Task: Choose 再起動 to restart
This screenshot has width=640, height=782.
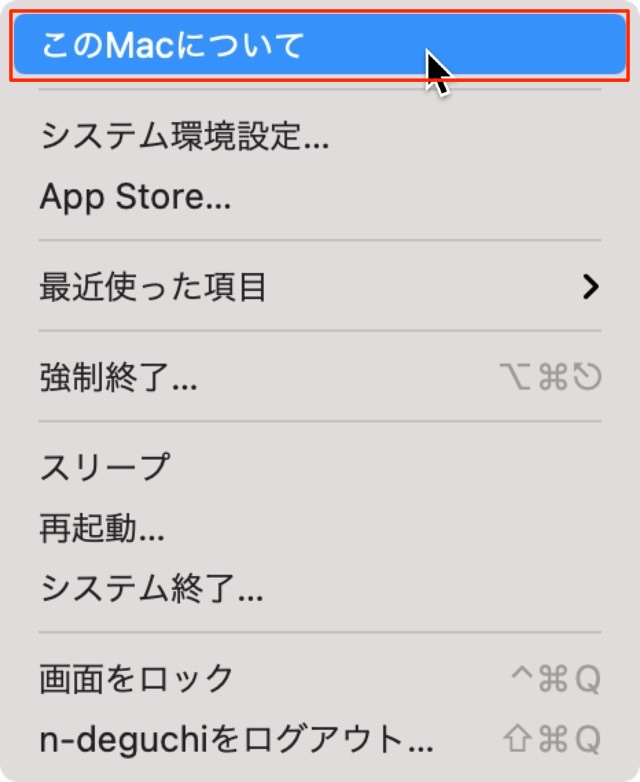Action: tap(102, 527)
